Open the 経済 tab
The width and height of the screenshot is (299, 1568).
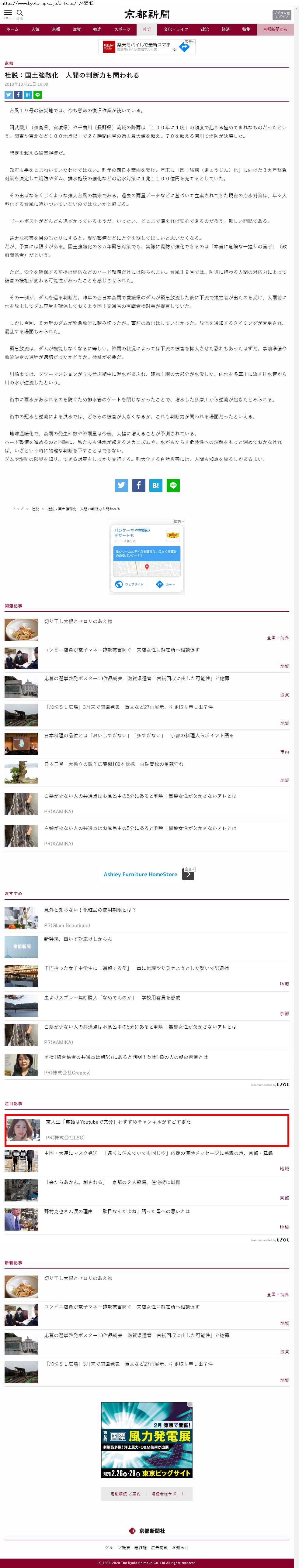click(x=225, y=29)
